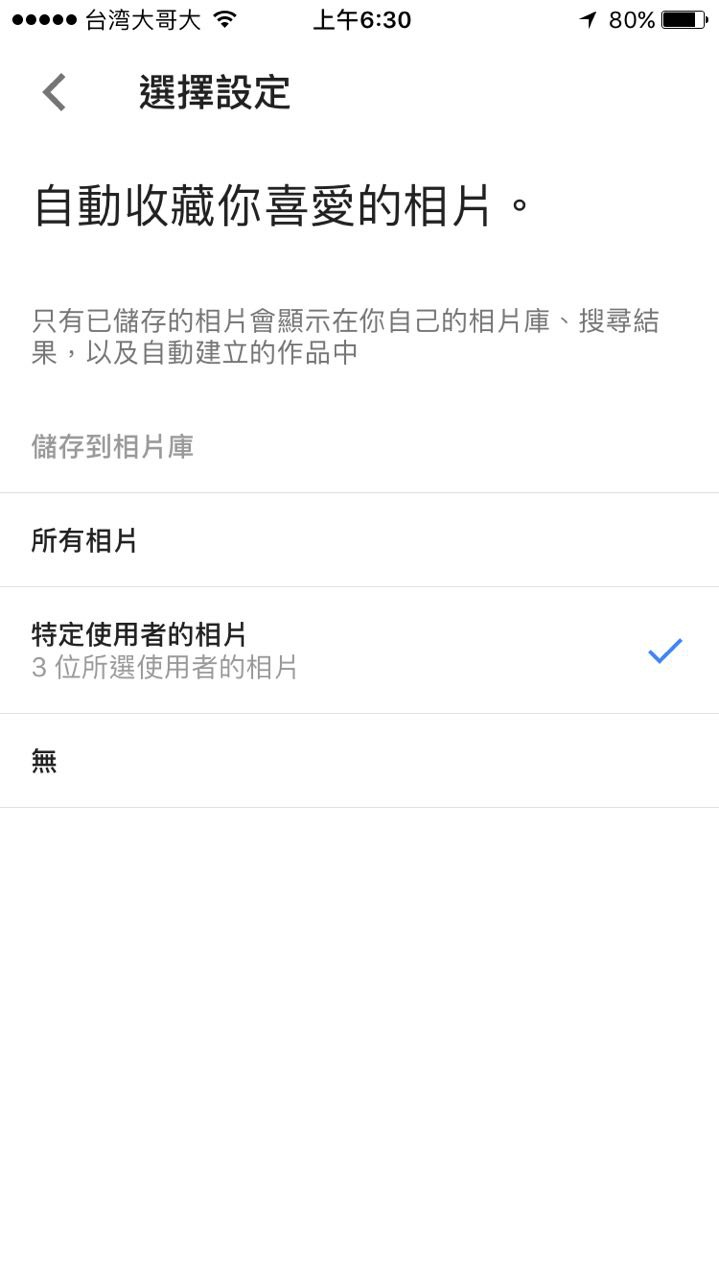Go back using the back arrow

(54, 92)
